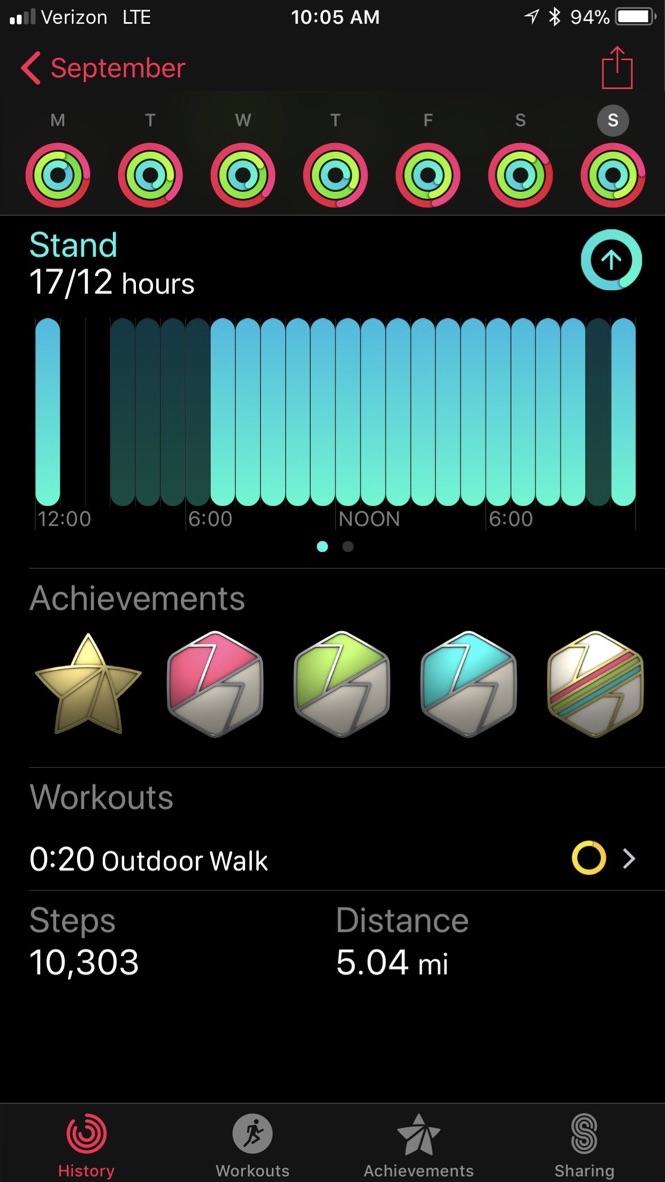Switch to the Sharing tab
The image size is (665, 1182).
[584, 1146]
